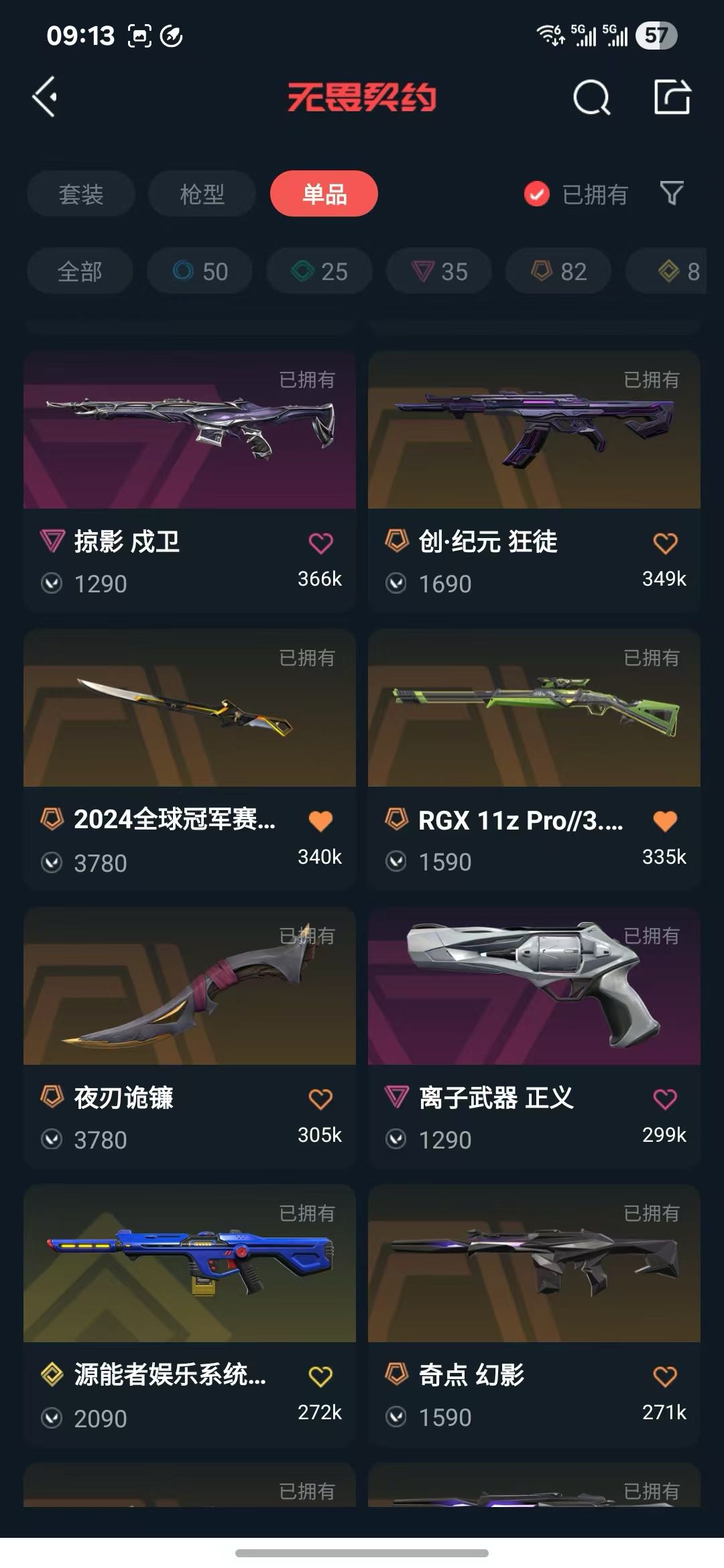The image size is (724, 1568).
Task: Filter by the 82 tier chip
Action: [x=558, y=271]
